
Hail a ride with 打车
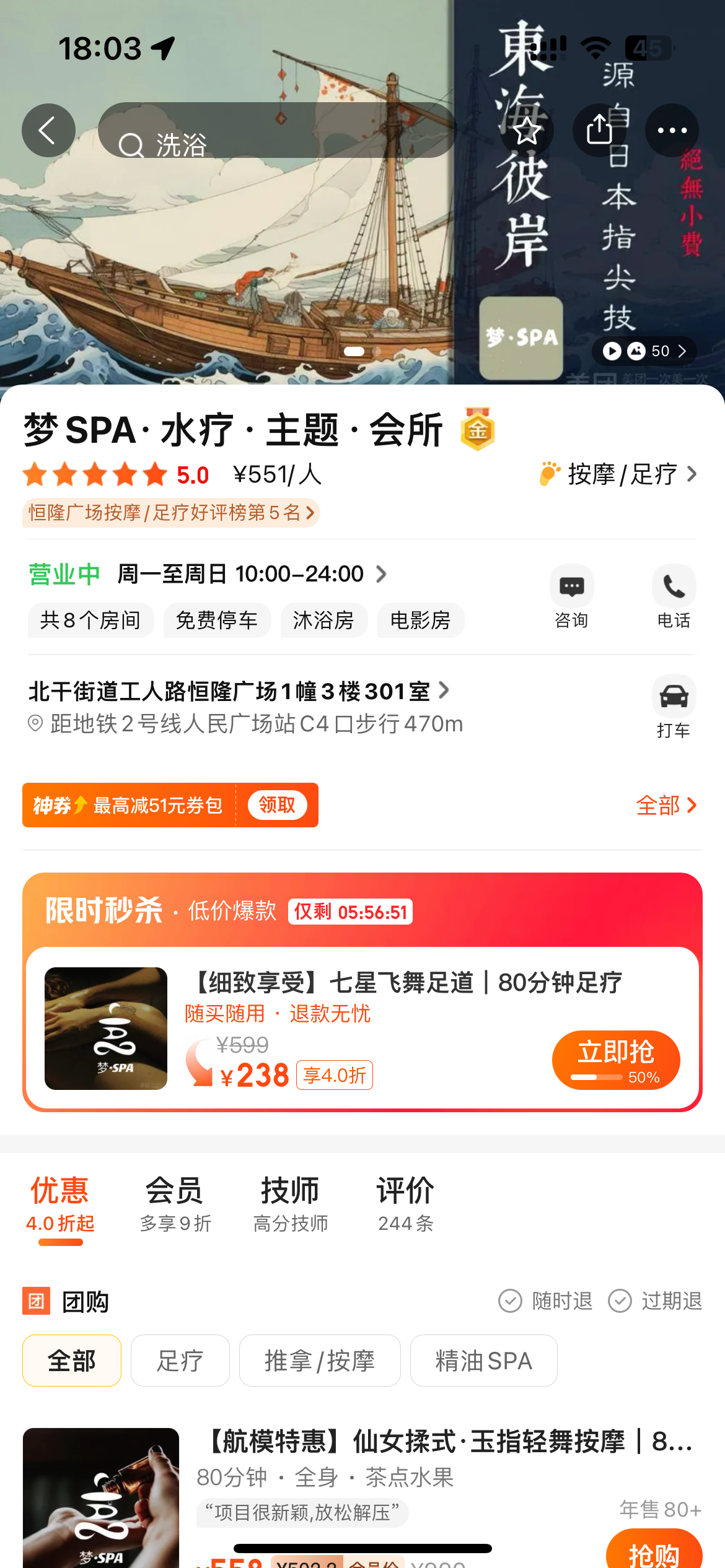tap(674, 707)
